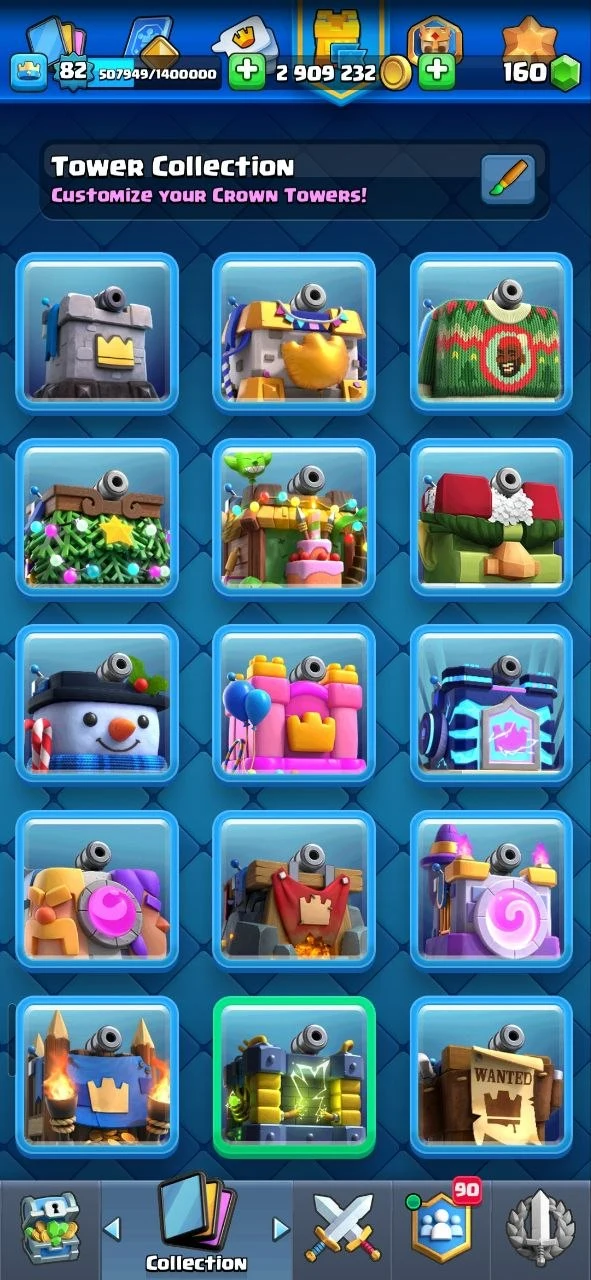Tap the green plus beside the gems

pyautogui.click(x=437, y=71)
